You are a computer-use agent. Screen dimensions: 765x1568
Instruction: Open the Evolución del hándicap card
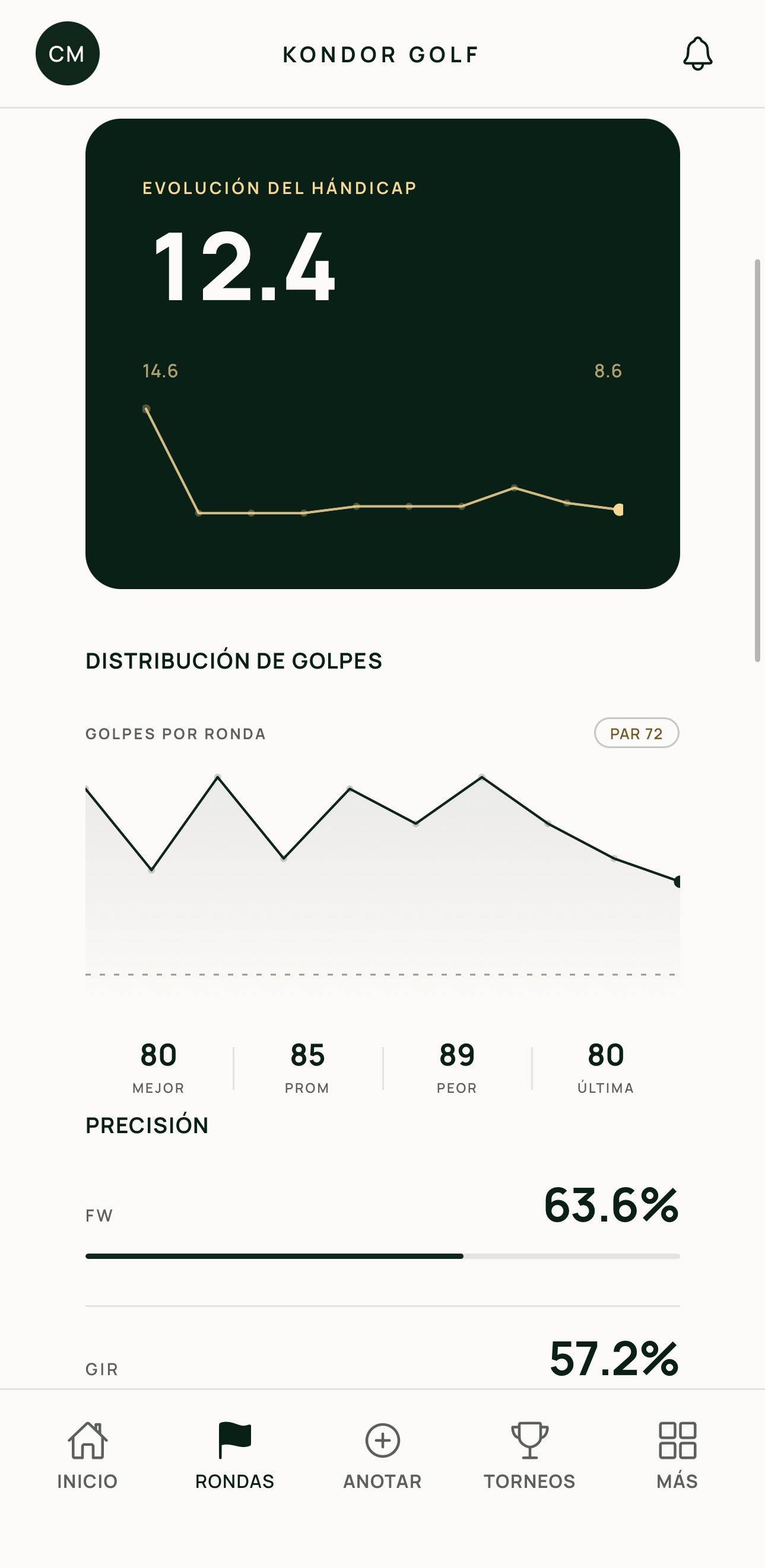382,354
